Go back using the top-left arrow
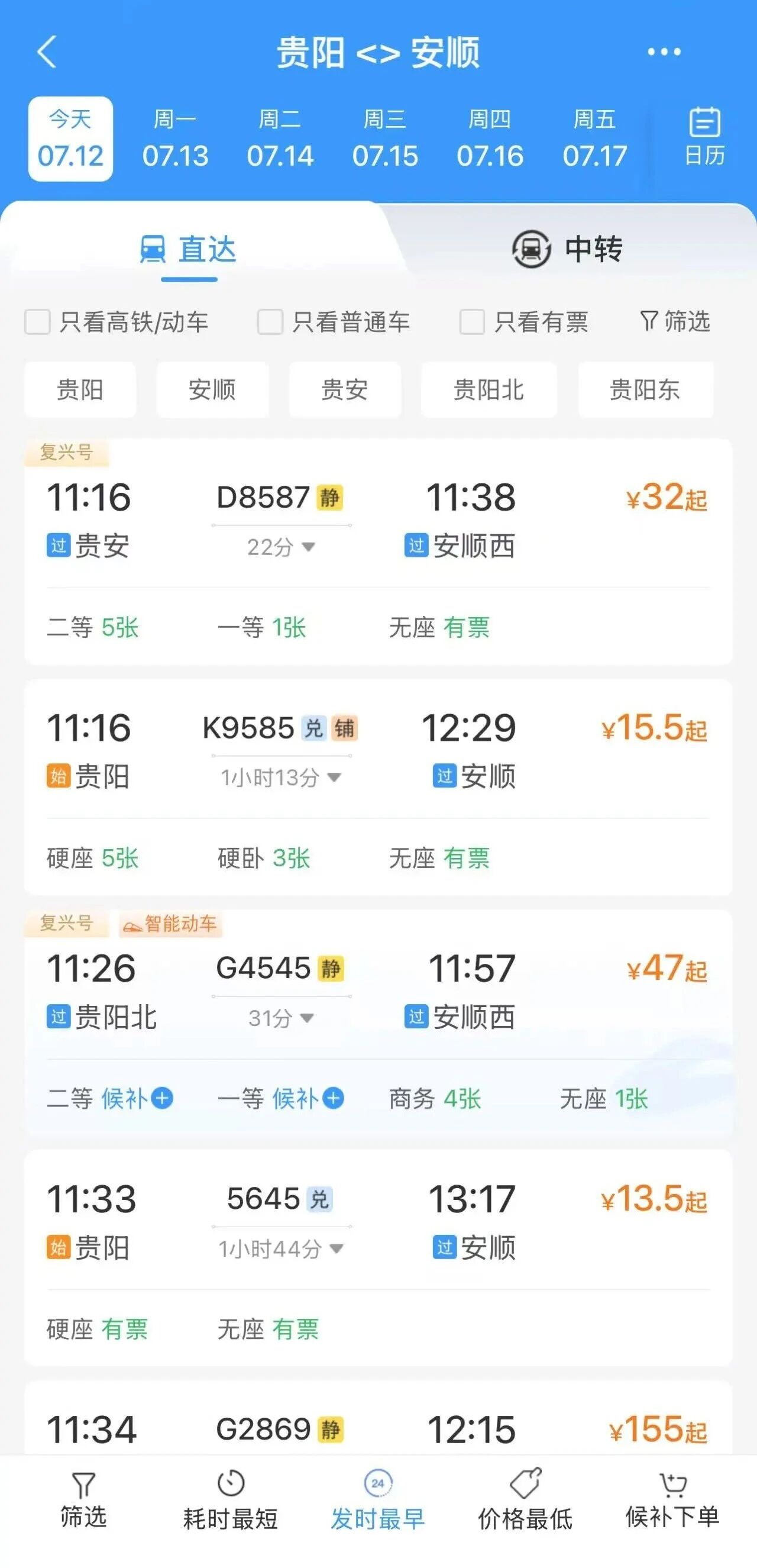Screen dimensions: 757x1568 pos(47,51)
